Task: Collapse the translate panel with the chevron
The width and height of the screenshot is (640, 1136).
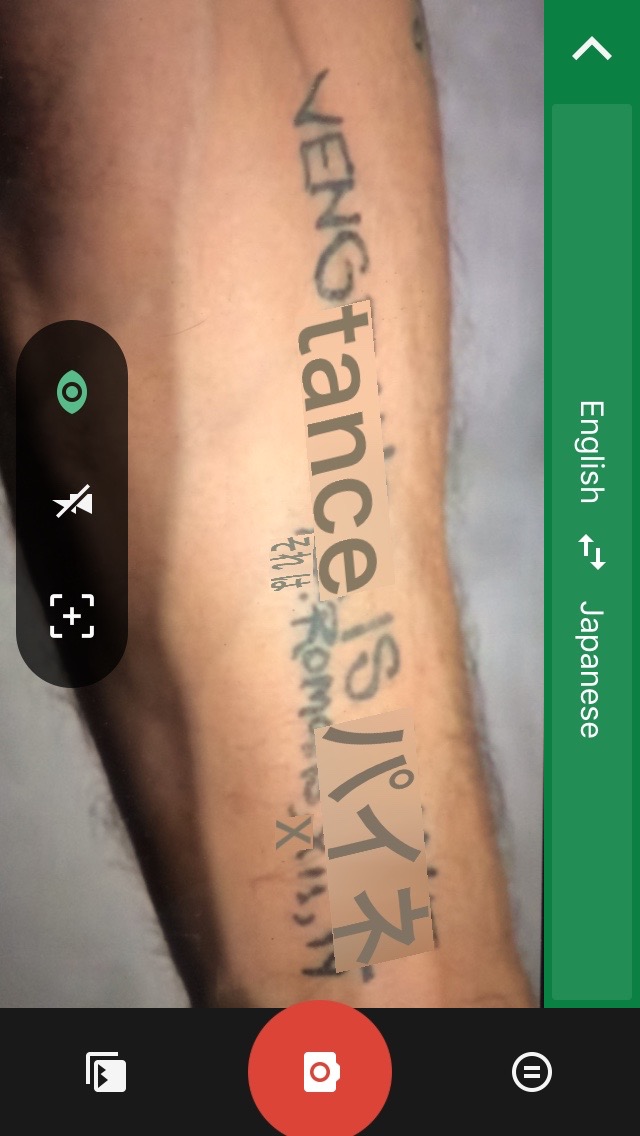Action: coord(591,49)
